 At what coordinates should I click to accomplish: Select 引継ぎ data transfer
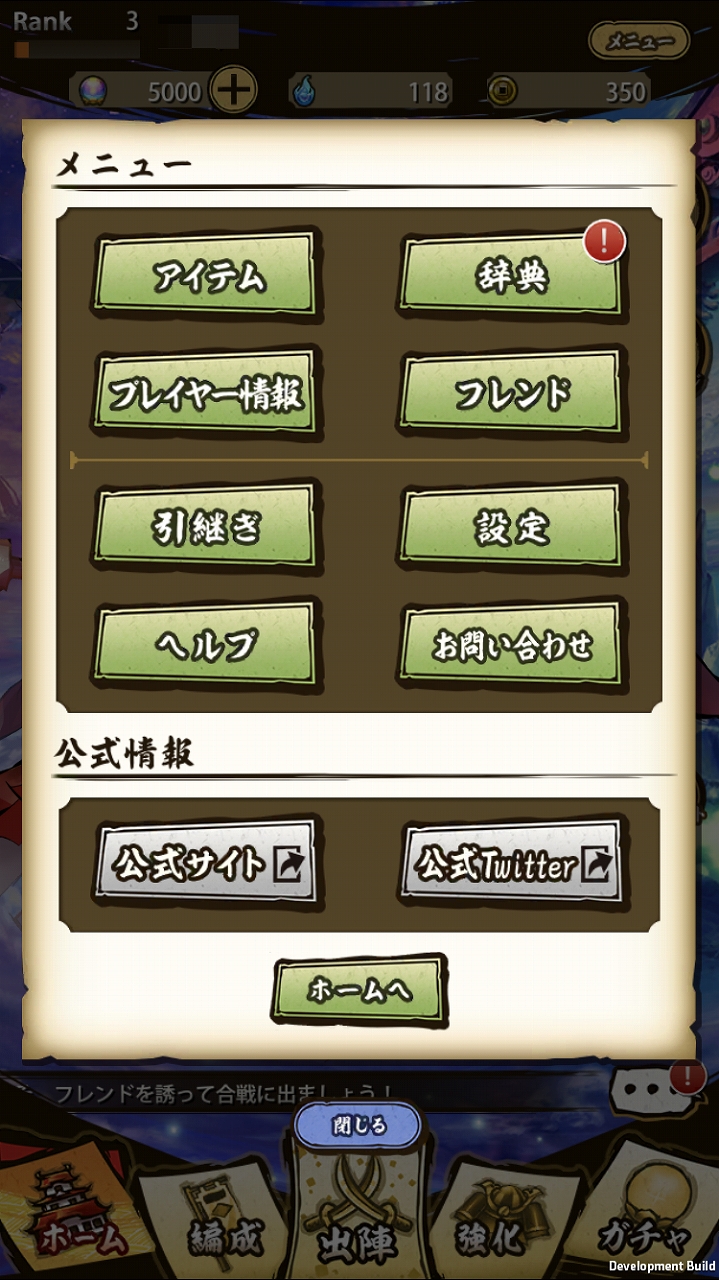pyautogui.click(x=207, y=528)
